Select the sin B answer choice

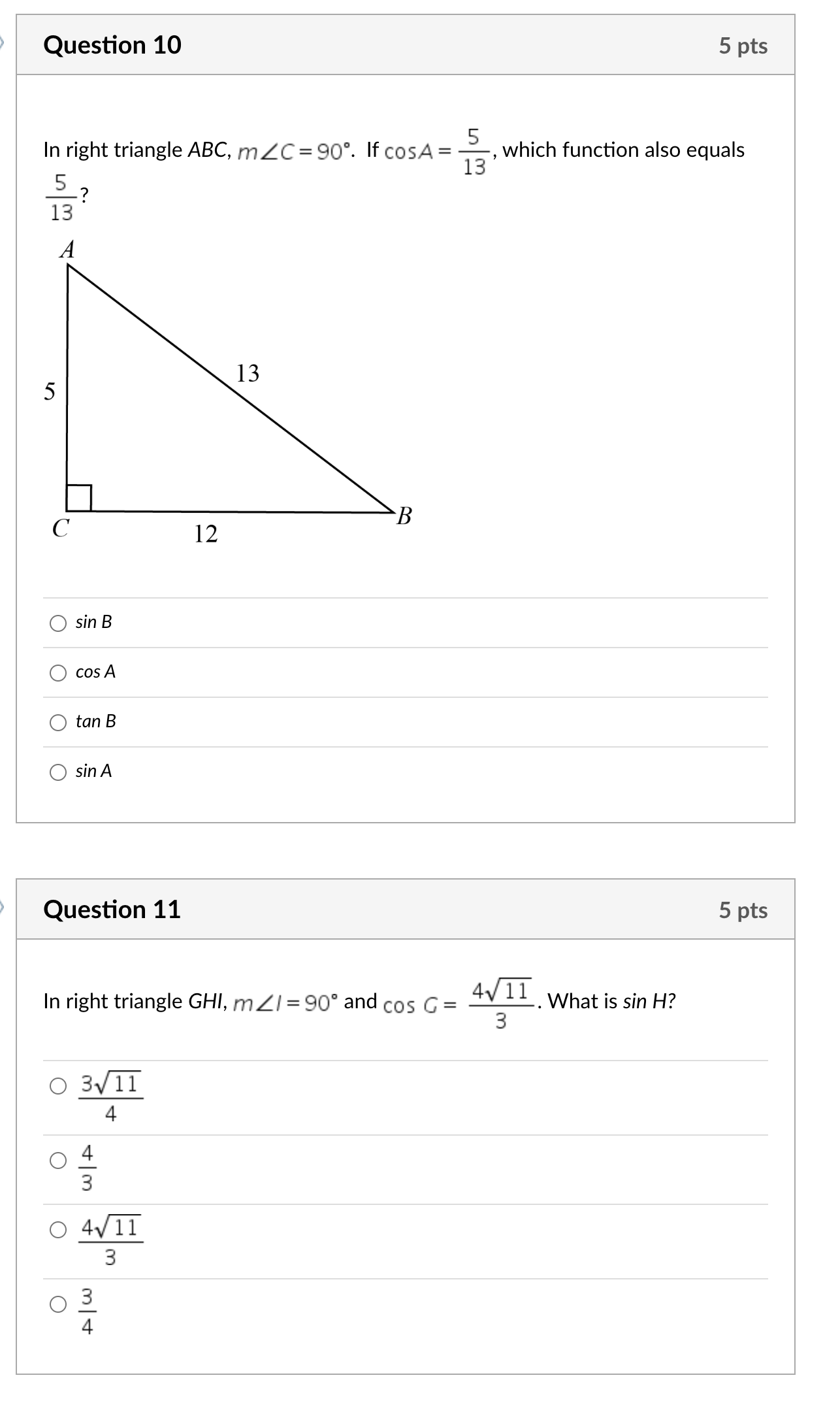coord(57,624)
